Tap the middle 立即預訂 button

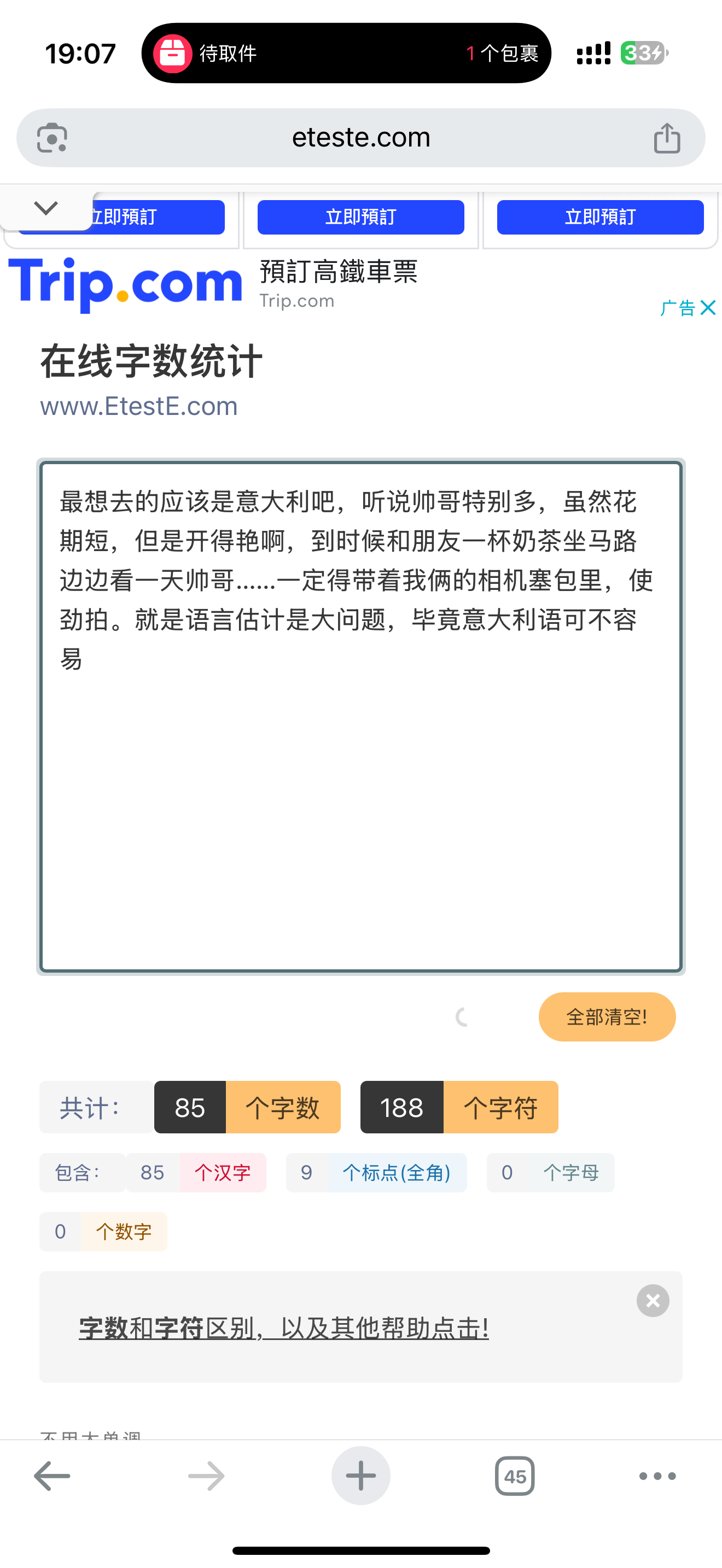pos(361,217)
